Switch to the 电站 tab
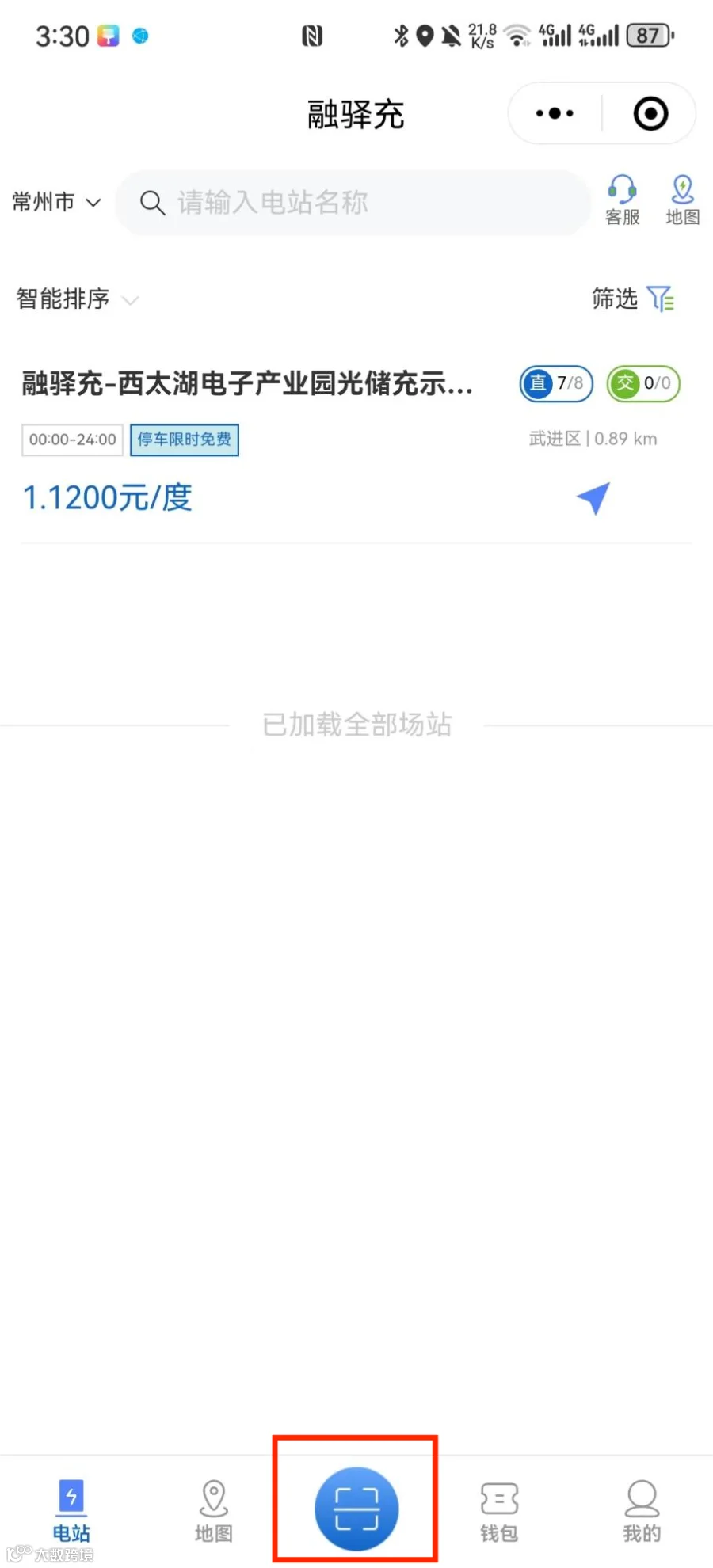Image resolution: width=713 pixels, height=1568 pixels. point(71,1511)
